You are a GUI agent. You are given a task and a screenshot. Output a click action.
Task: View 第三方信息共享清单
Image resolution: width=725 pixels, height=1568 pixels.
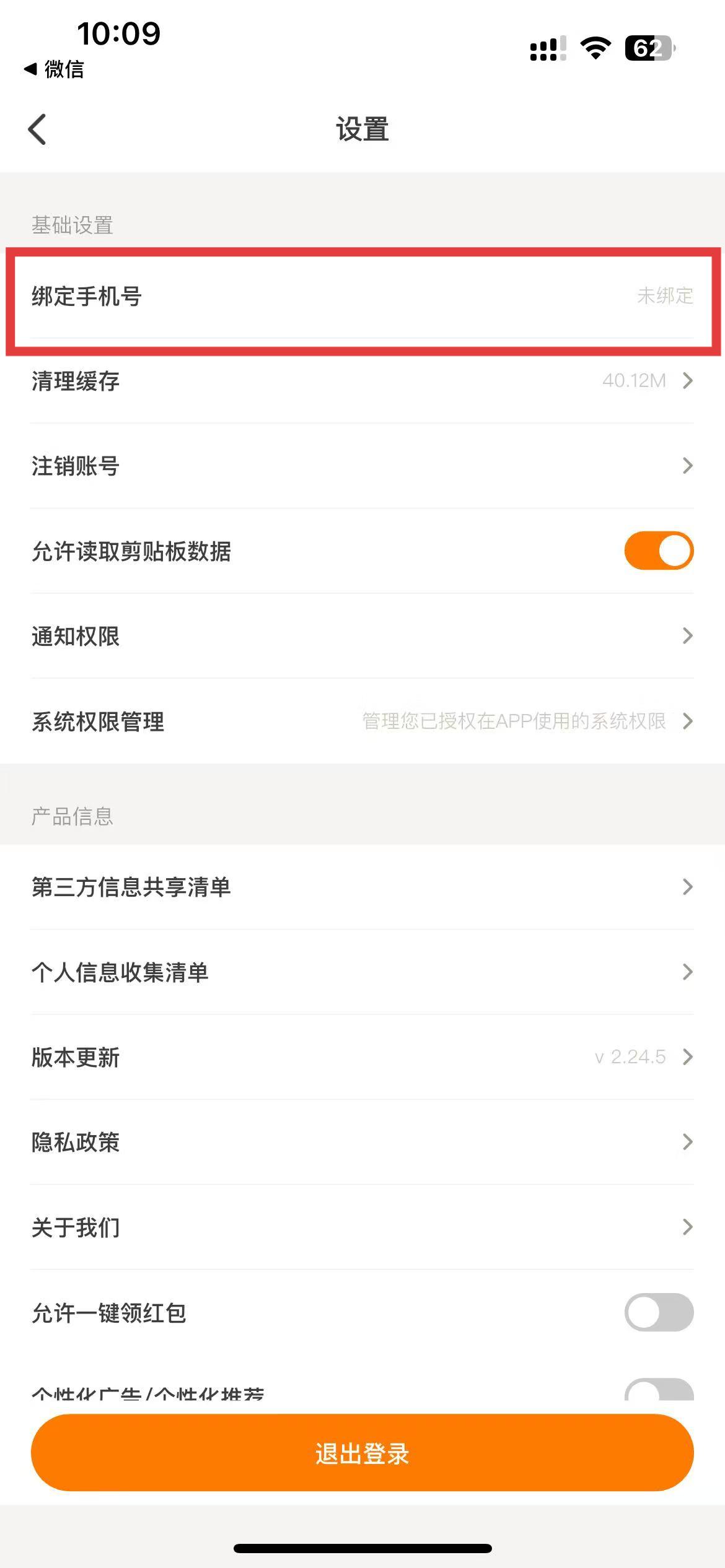point(362,887)
